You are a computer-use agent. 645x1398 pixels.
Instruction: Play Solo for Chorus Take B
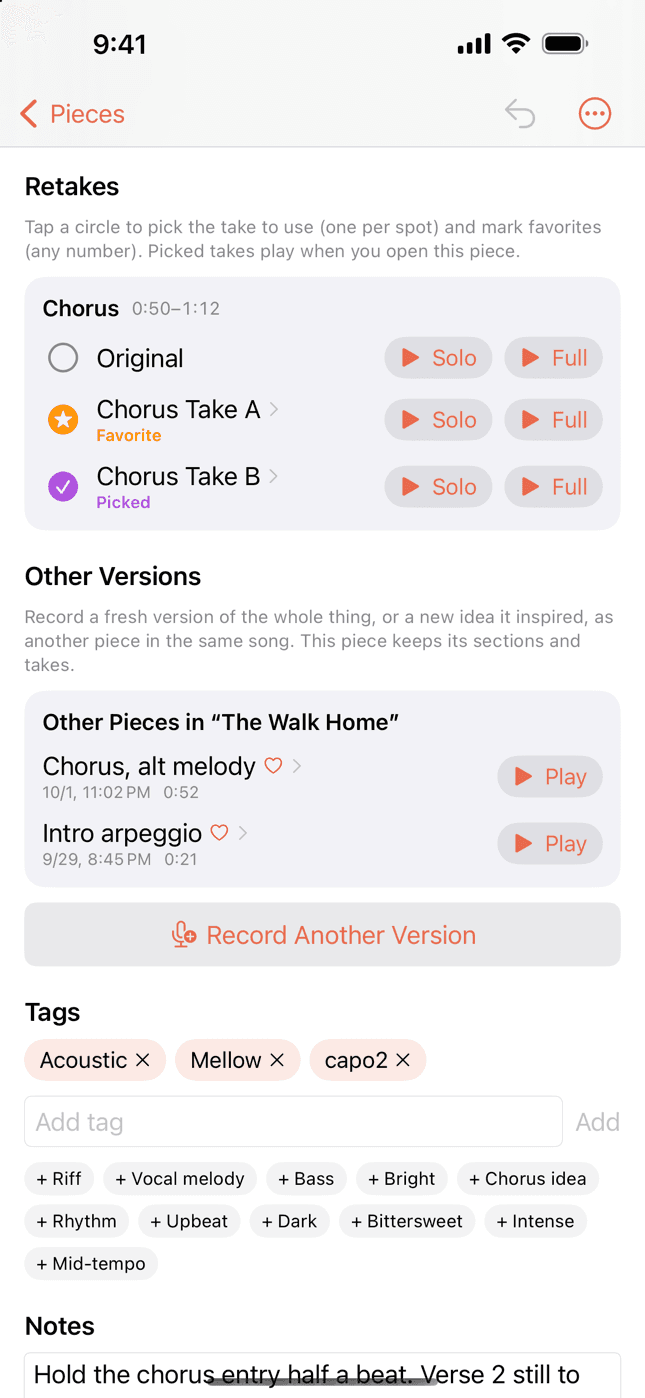coord(438,487)
